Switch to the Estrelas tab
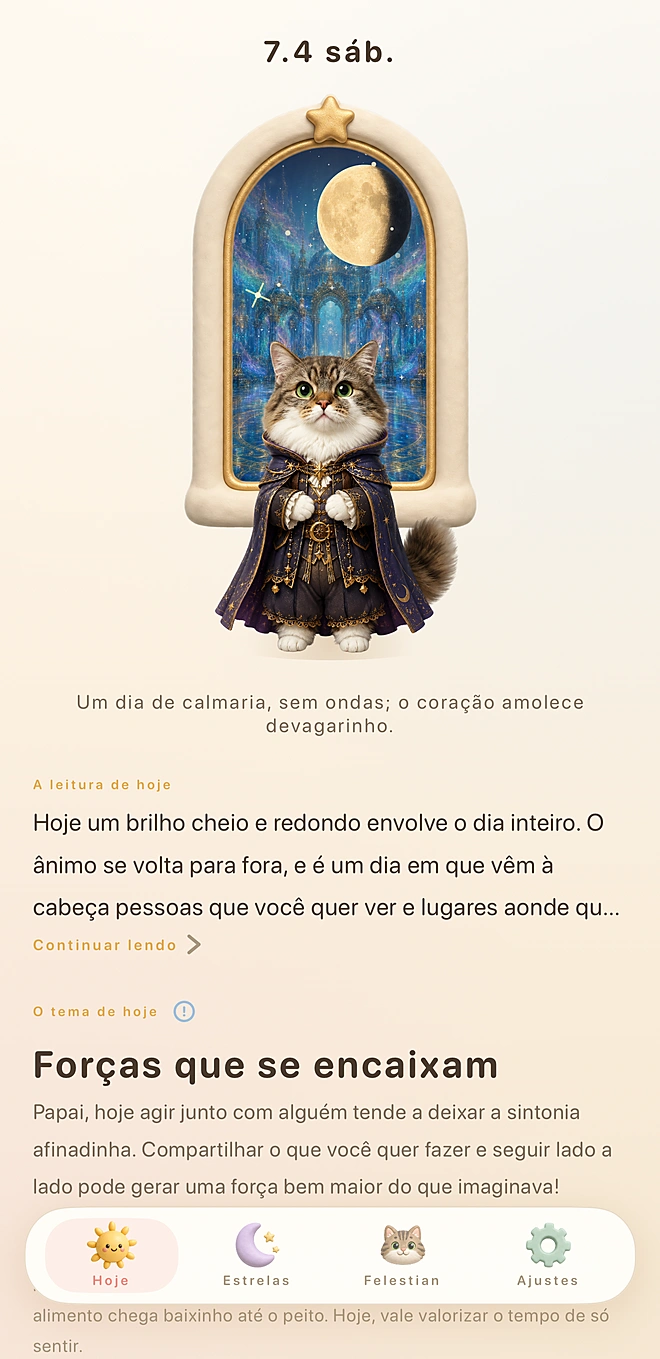 coord(256,1255)
